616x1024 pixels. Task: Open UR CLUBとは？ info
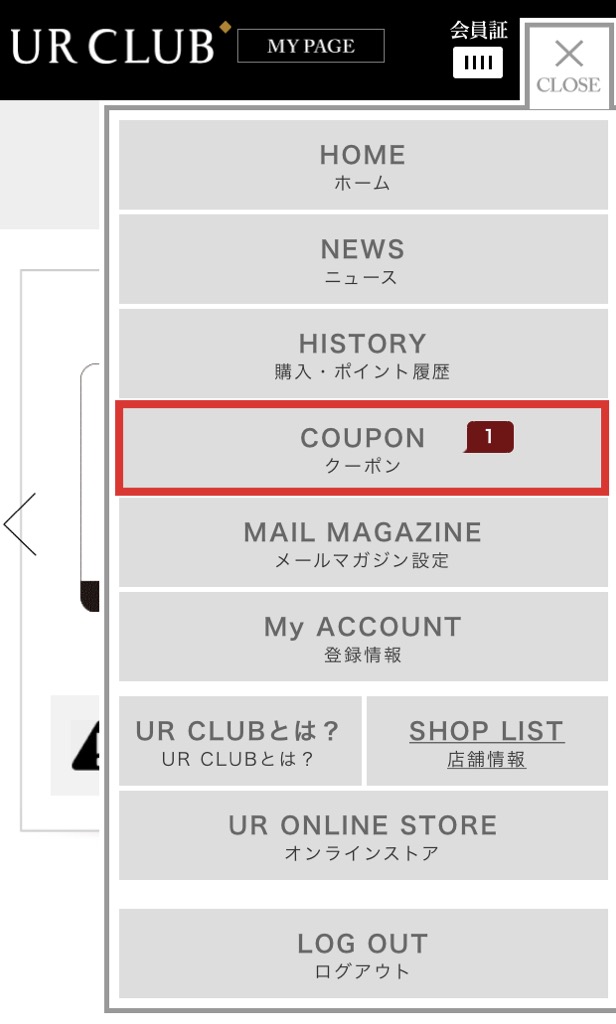coord(240,741)
